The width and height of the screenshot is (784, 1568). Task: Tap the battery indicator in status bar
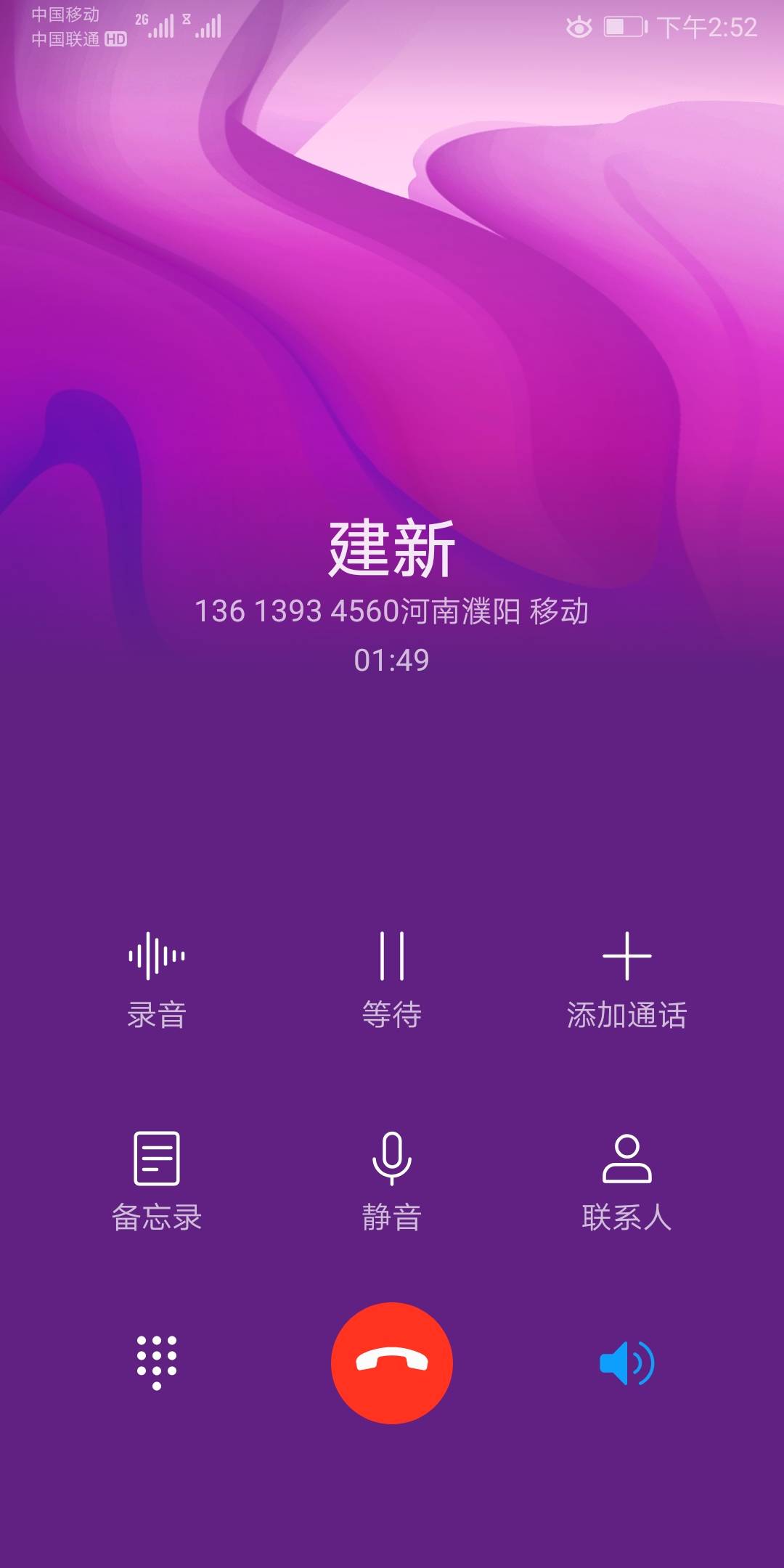tap(621, 28)
